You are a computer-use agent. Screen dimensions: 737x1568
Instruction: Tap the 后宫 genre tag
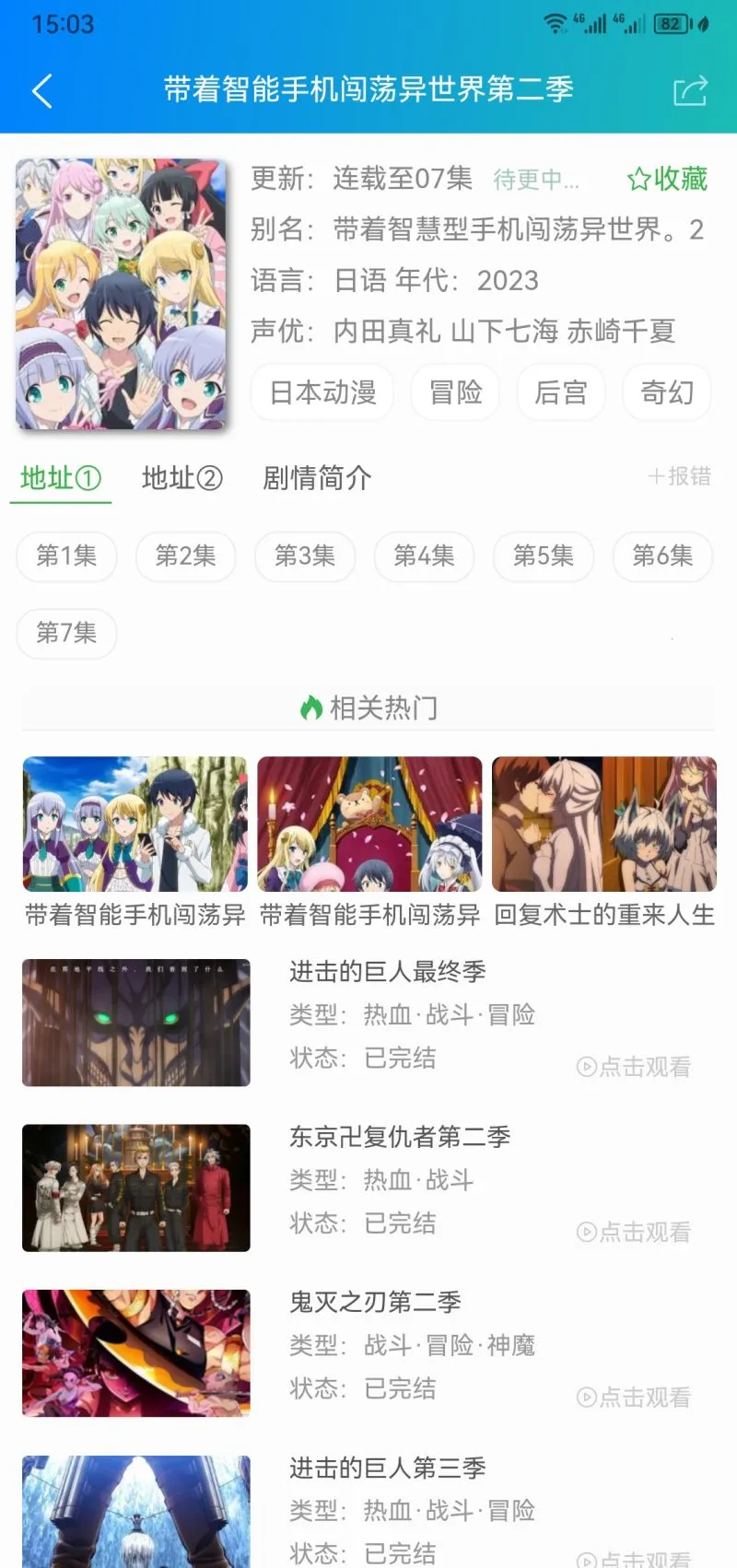click(560, 392)
